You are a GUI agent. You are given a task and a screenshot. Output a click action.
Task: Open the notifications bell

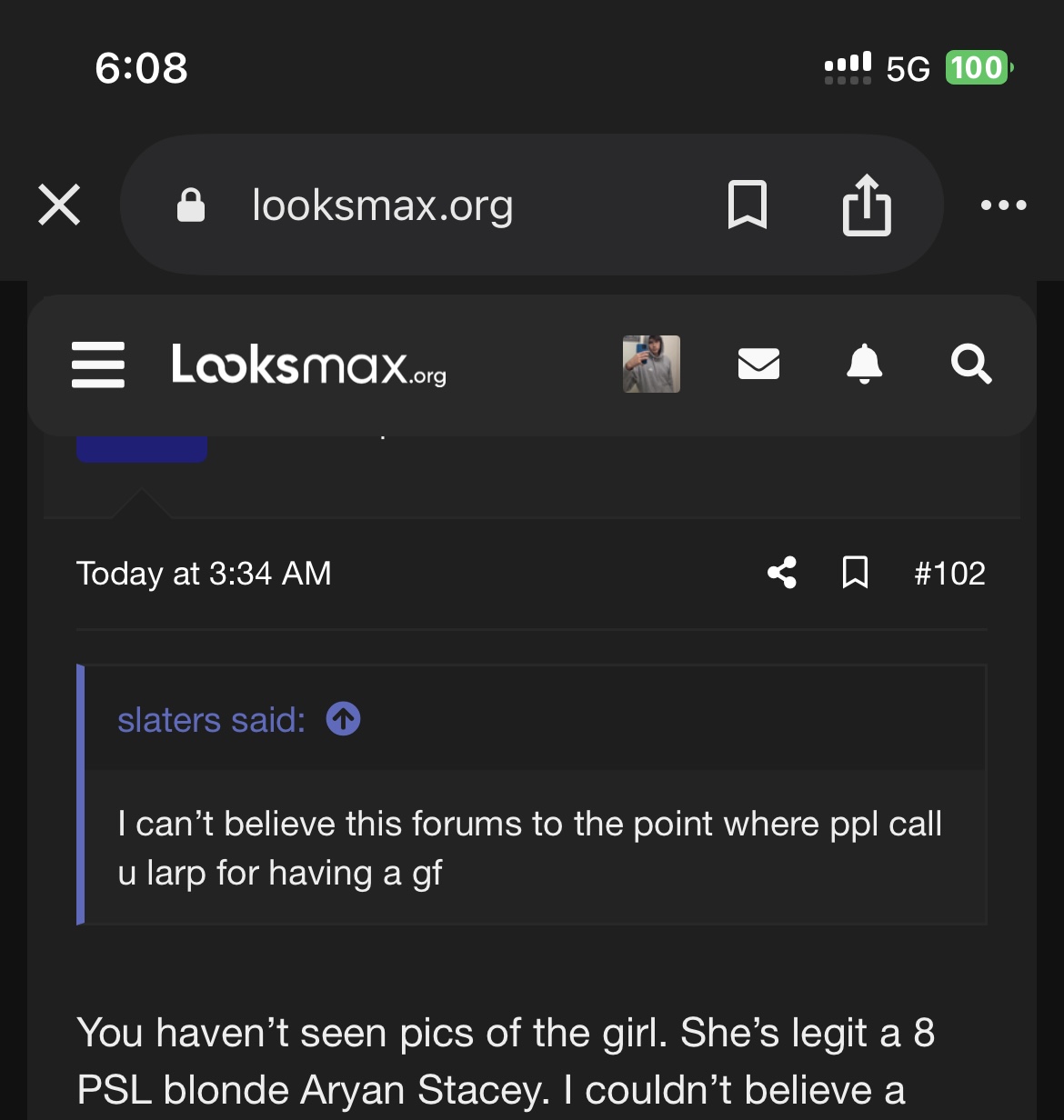864,365
